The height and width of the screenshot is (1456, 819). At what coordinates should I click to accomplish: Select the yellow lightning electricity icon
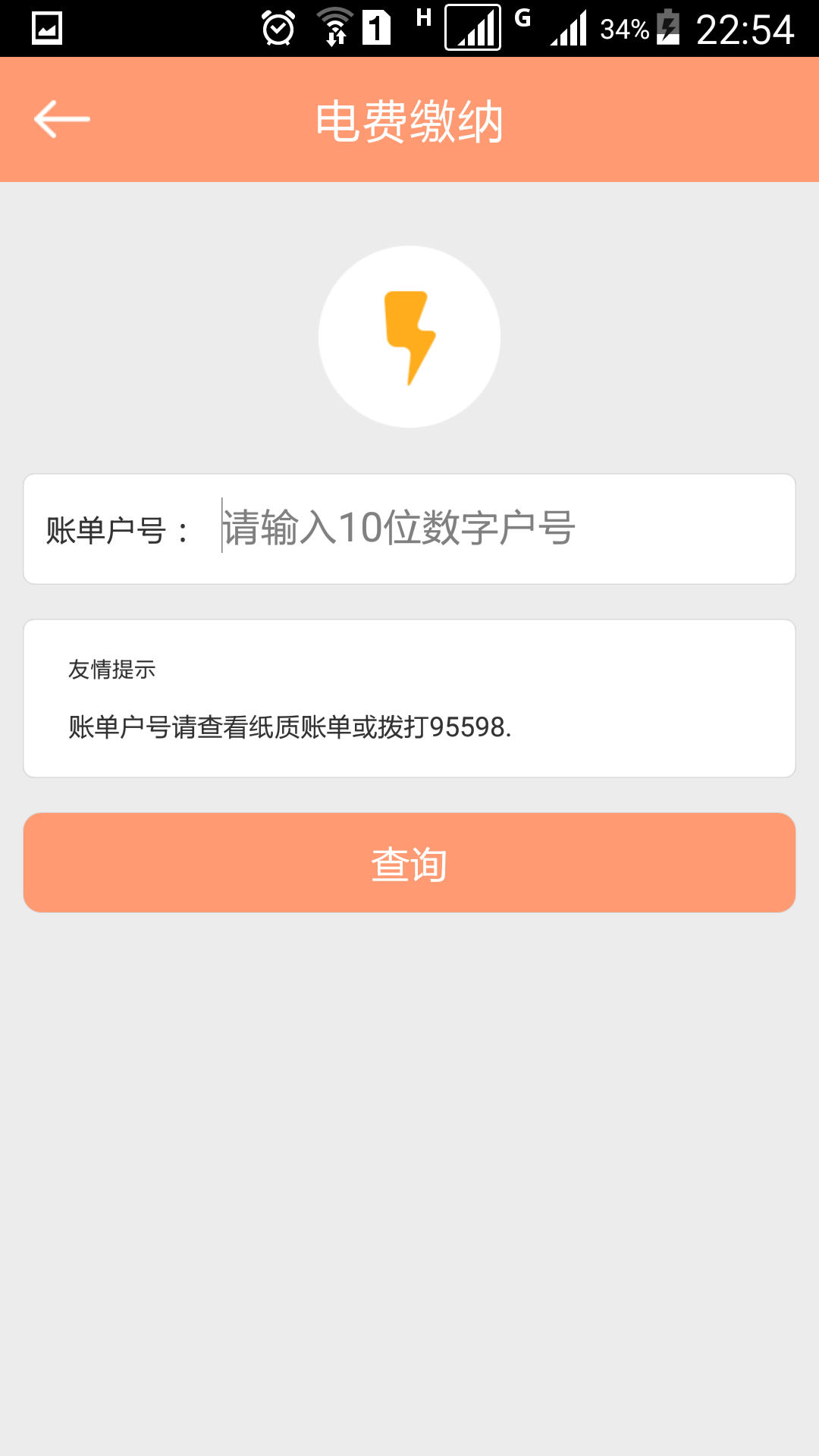point(409,336)
